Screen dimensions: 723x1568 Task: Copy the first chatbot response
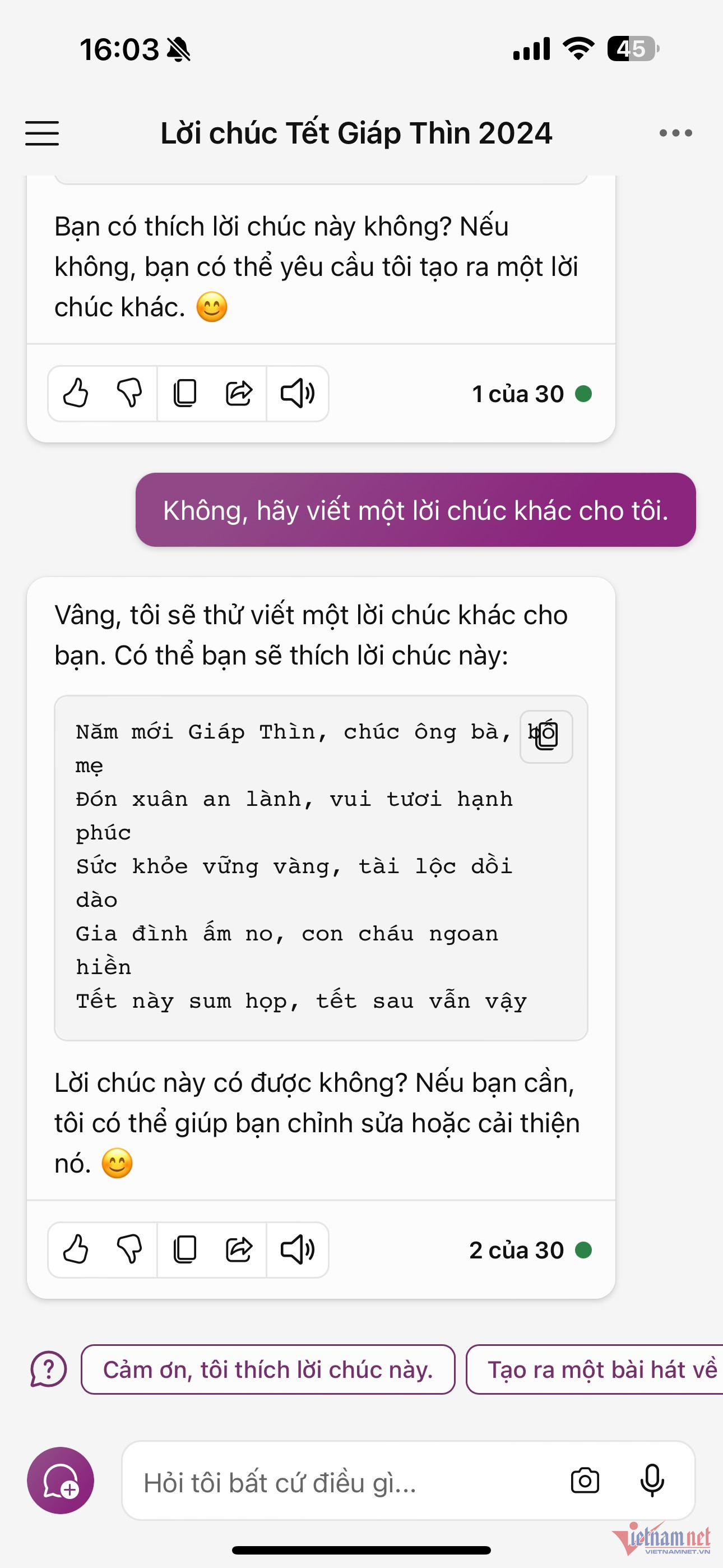point(184,393)
